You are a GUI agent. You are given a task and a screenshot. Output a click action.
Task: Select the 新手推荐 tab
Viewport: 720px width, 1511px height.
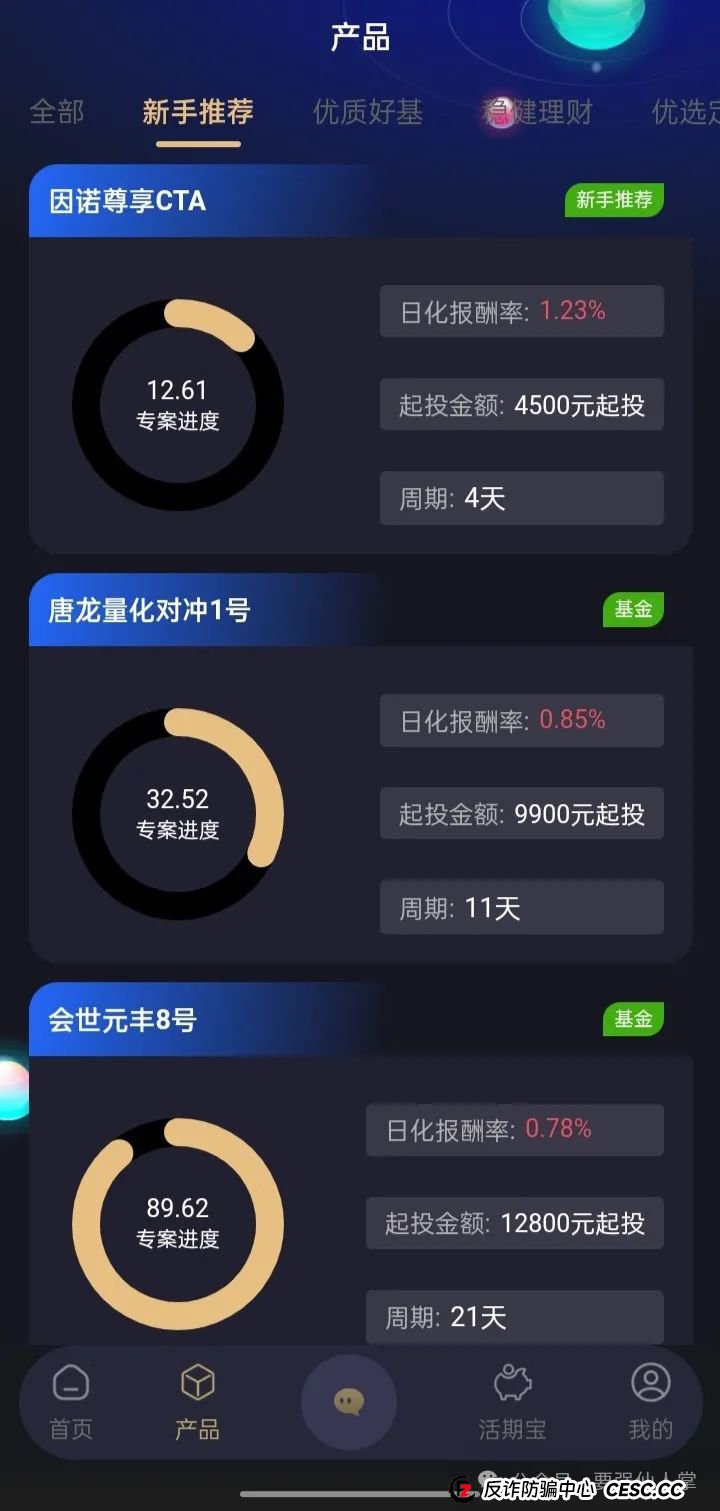[198, 112]
